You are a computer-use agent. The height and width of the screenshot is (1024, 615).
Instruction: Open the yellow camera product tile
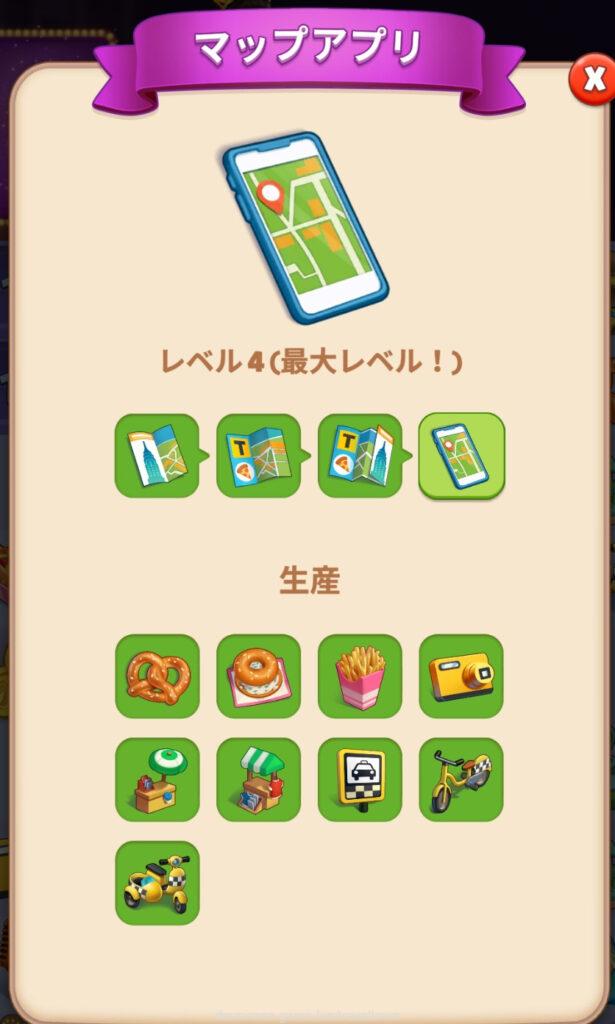(x=461, y=676)
